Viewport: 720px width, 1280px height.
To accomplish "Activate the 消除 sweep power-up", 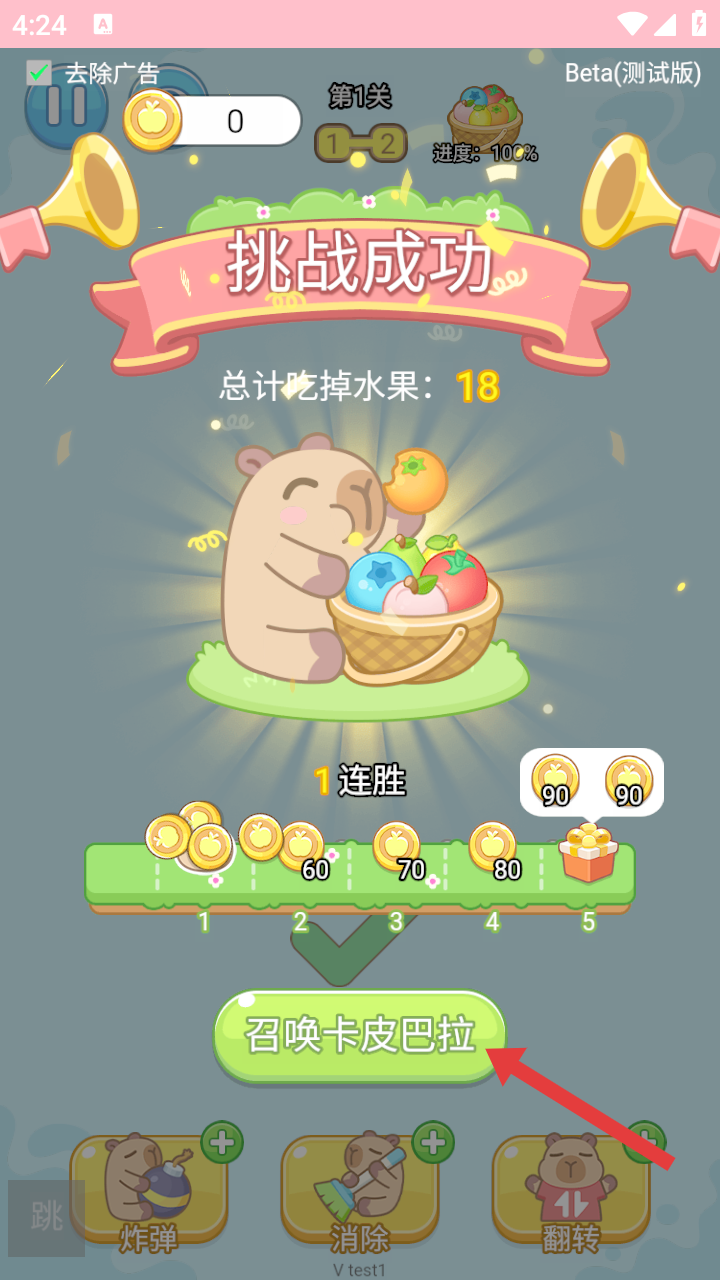I will (x=360, y=1189).
